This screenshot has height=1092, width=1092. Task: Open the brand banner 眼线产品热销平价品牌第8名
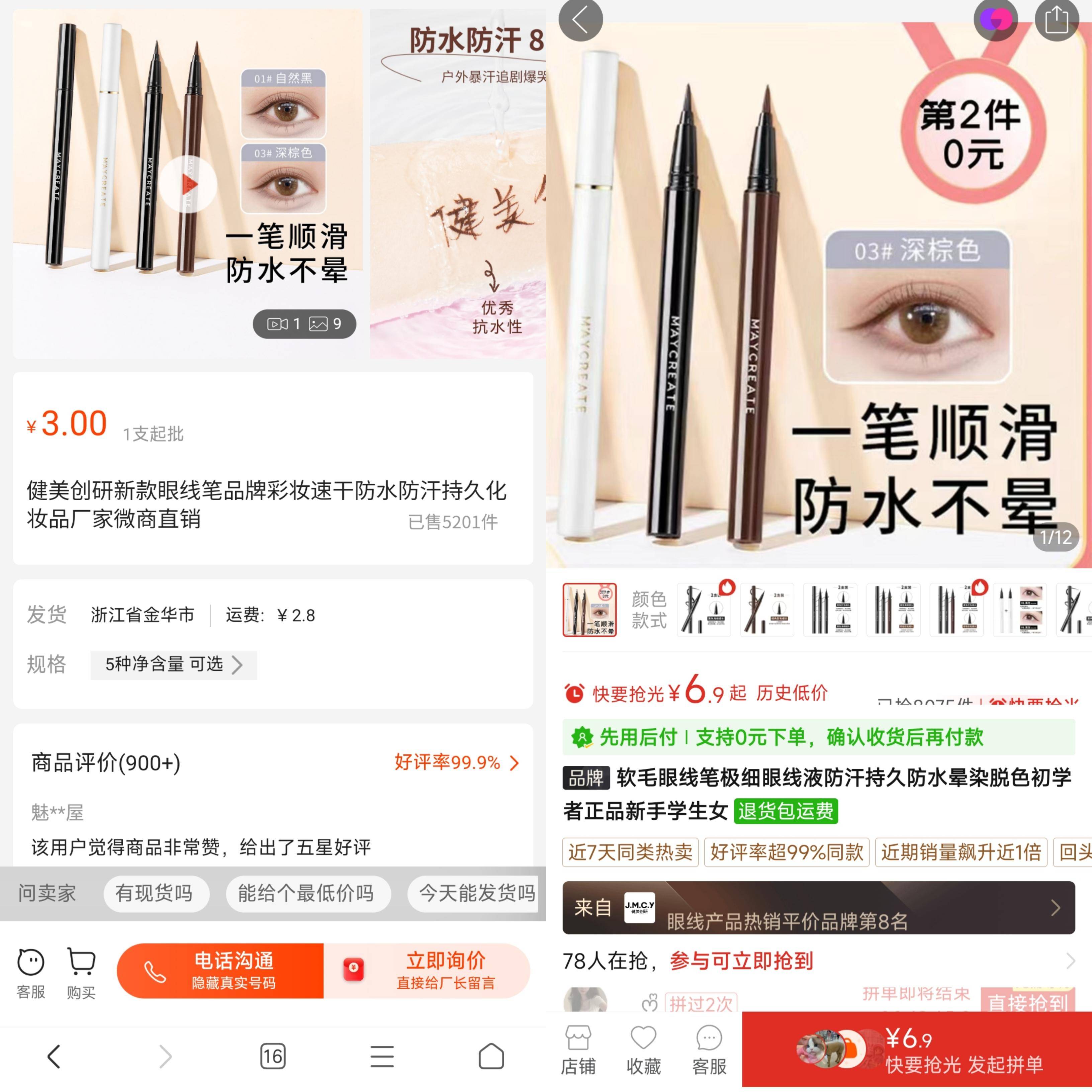point(818,908)
